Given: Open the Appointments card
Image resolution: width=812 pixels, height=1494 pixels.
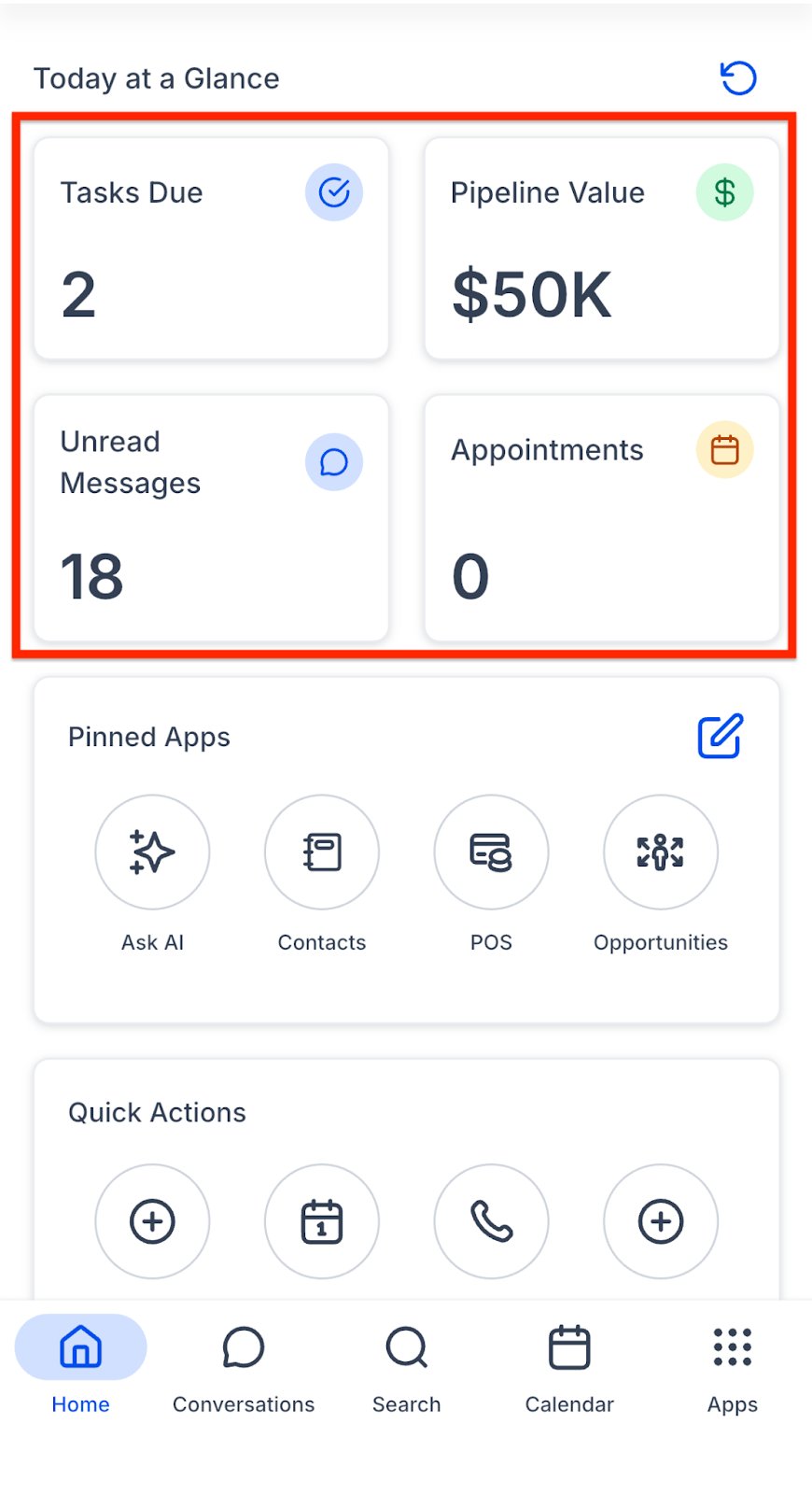Looking at the screenshot, I should (x=601, y=518).
